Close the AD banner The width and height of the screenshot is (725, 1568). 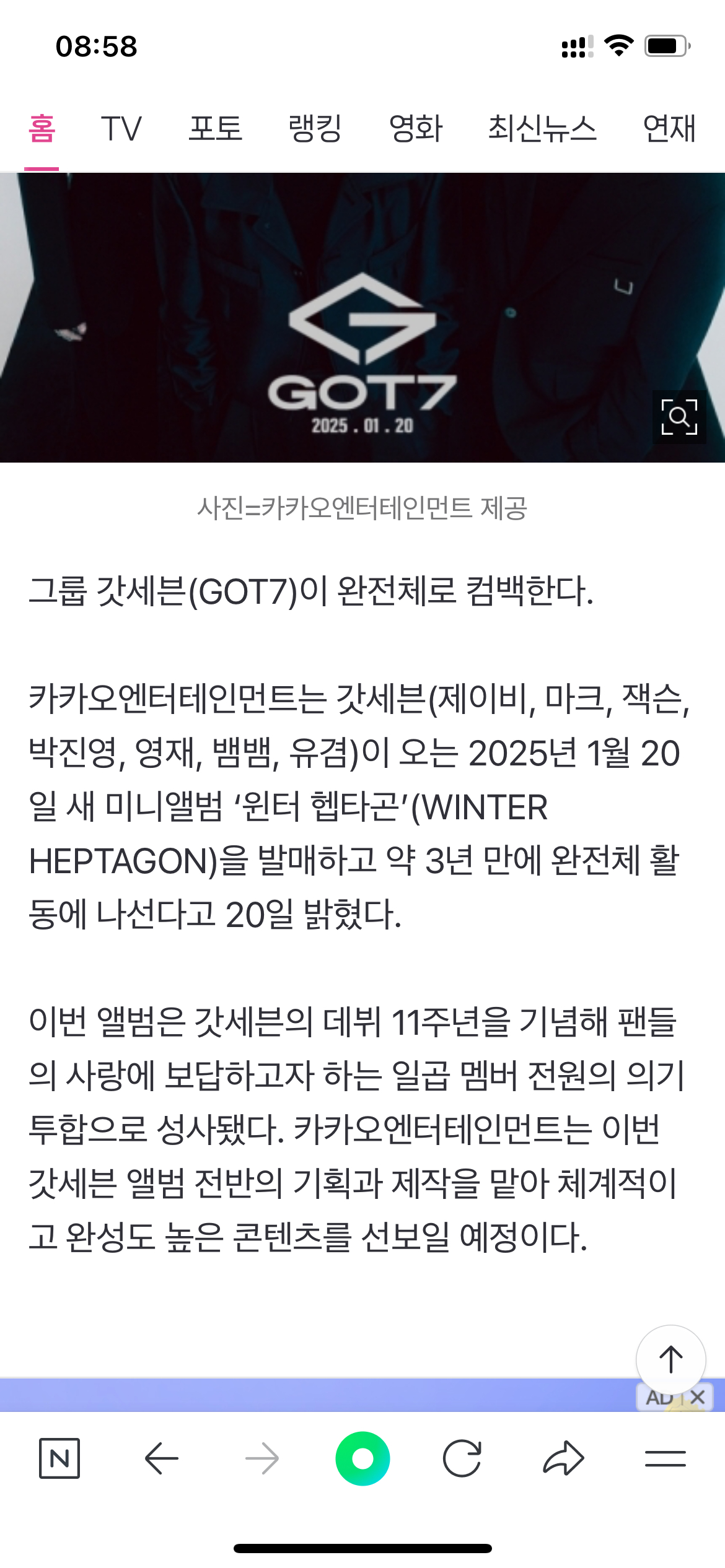[x=697, y=1397]
